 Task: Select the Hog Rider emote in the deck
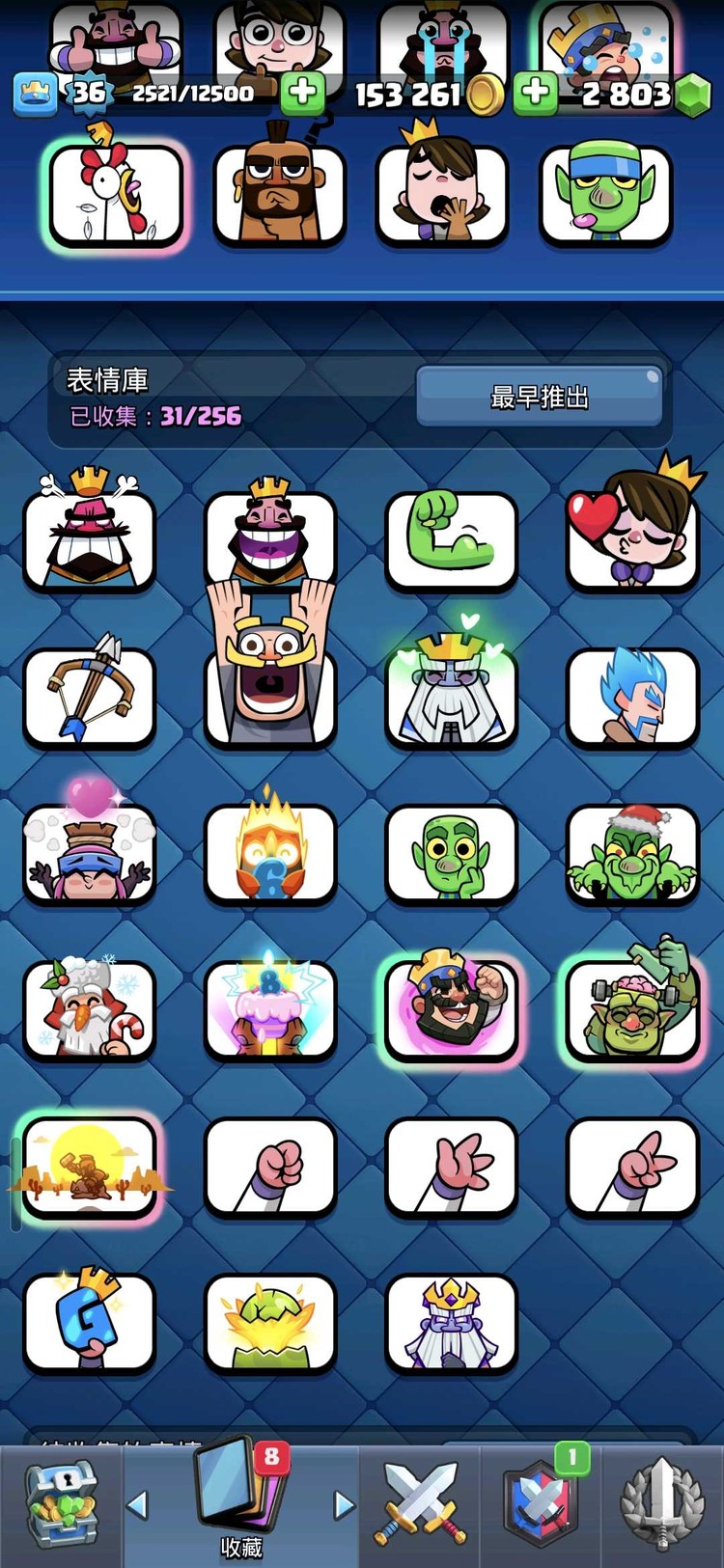coord(279,193)
